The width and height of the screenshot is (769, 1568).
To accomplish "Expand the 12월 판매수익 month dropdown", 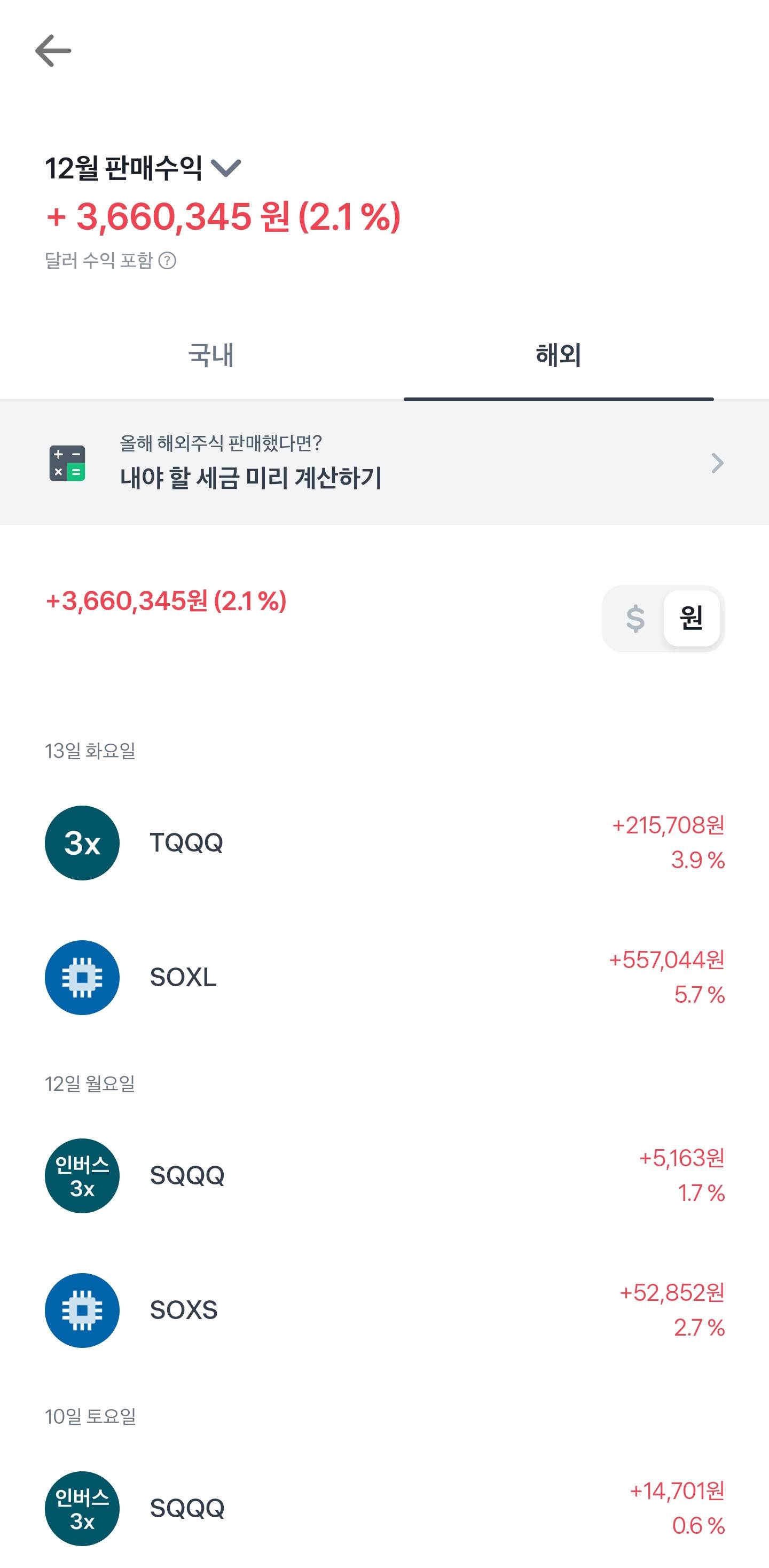I will tap(226, 168).
